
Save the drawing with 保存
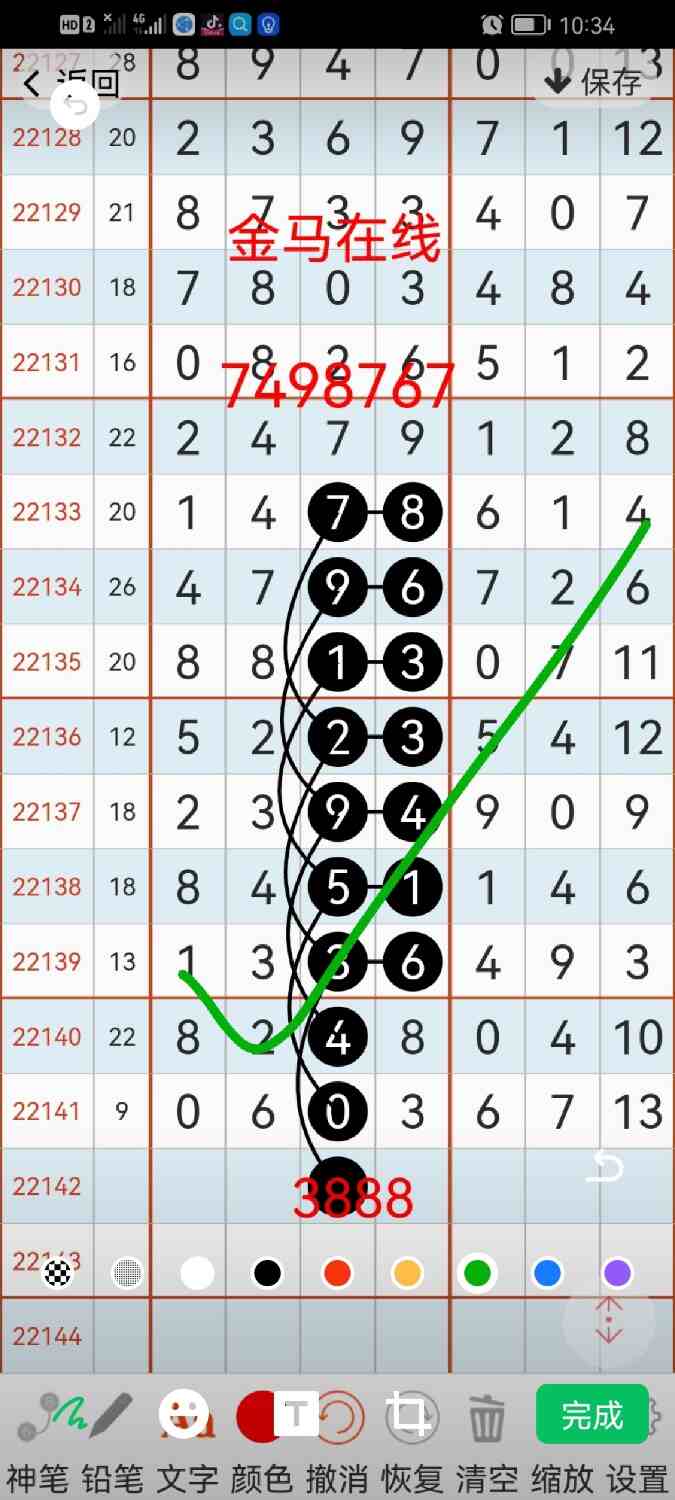click(597, 82)
